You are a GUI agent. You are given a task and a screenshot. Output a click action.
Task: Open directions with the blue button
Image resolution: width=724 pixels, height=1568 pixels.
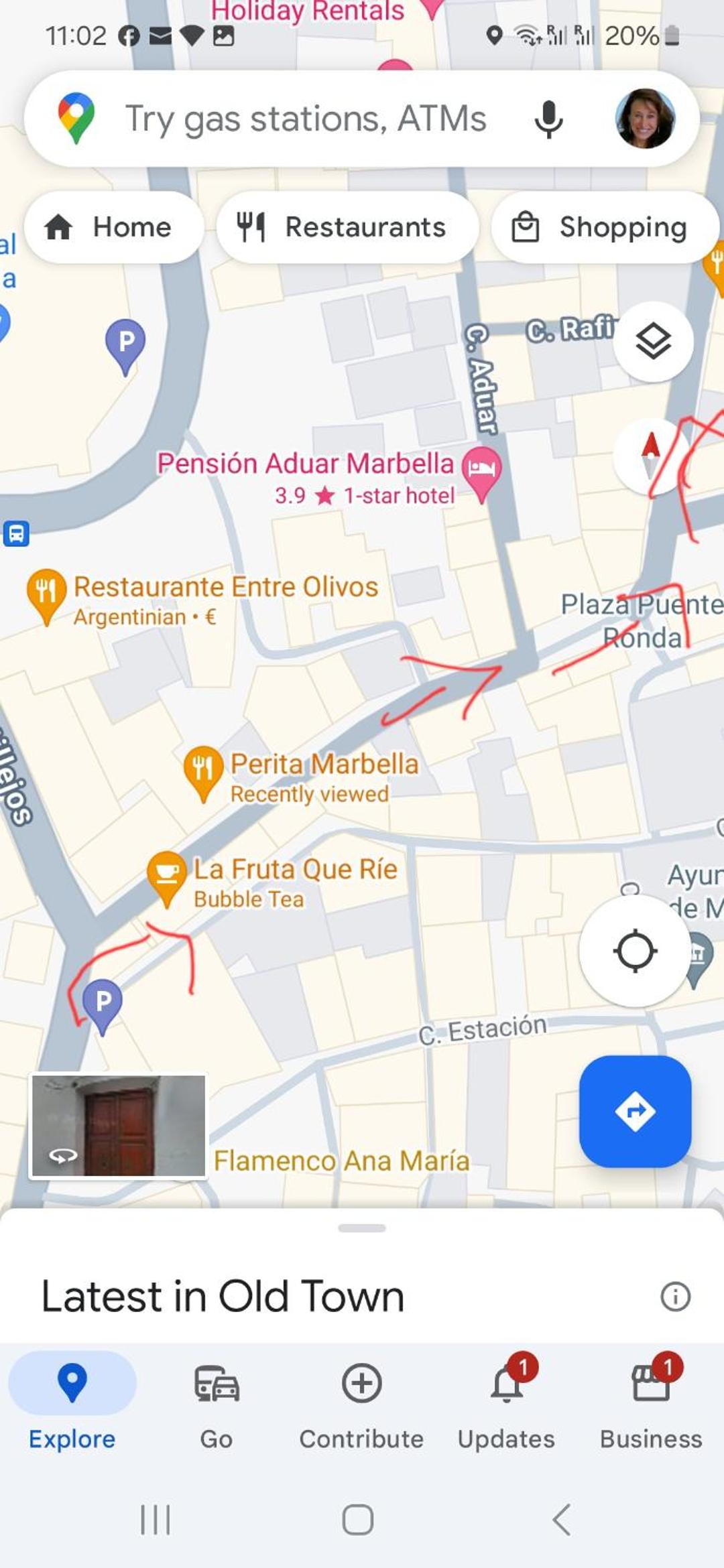pos(635,1111)
